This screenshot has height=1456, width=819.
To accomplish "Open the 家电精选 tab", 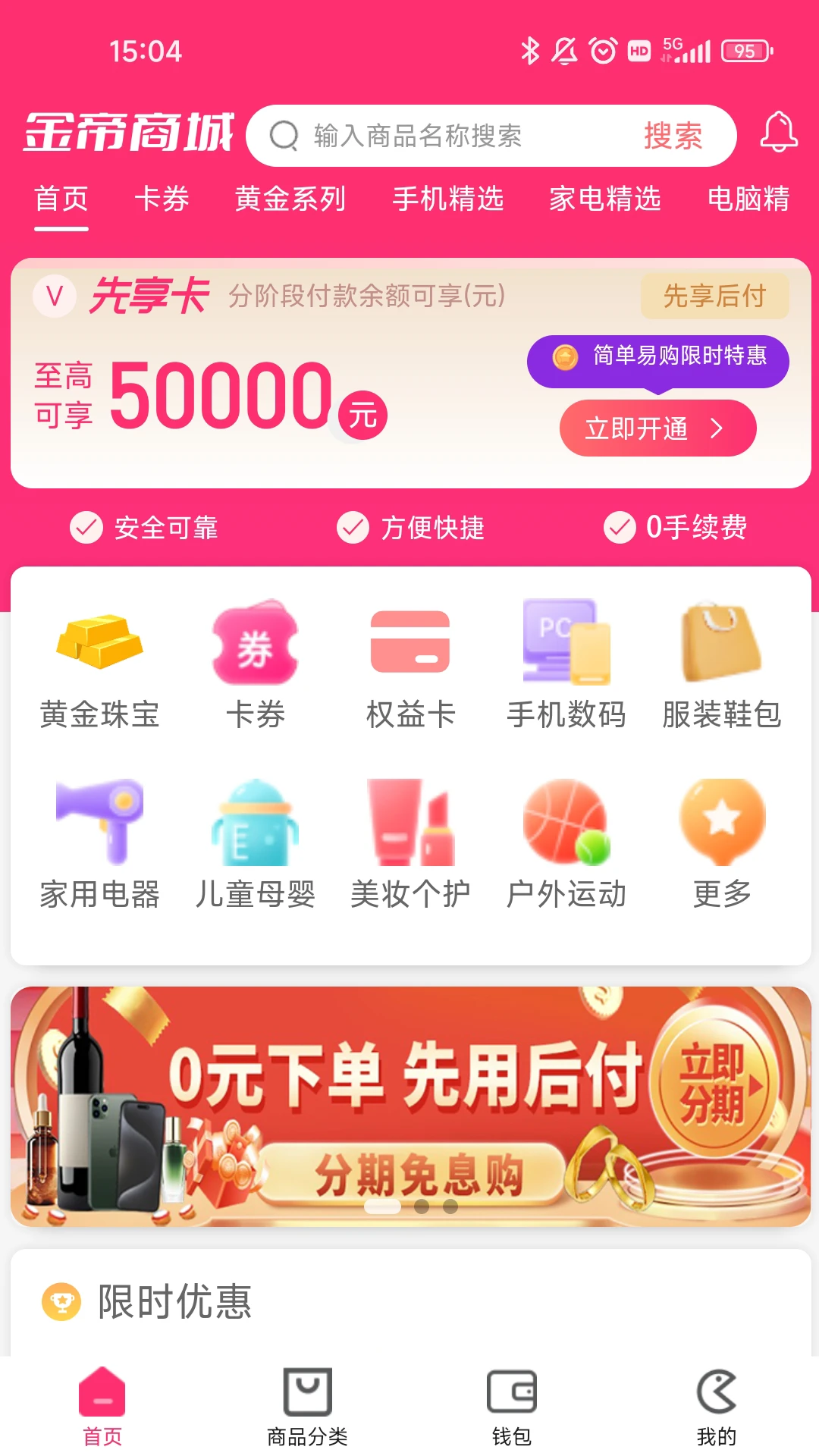I will pos(606,199).
